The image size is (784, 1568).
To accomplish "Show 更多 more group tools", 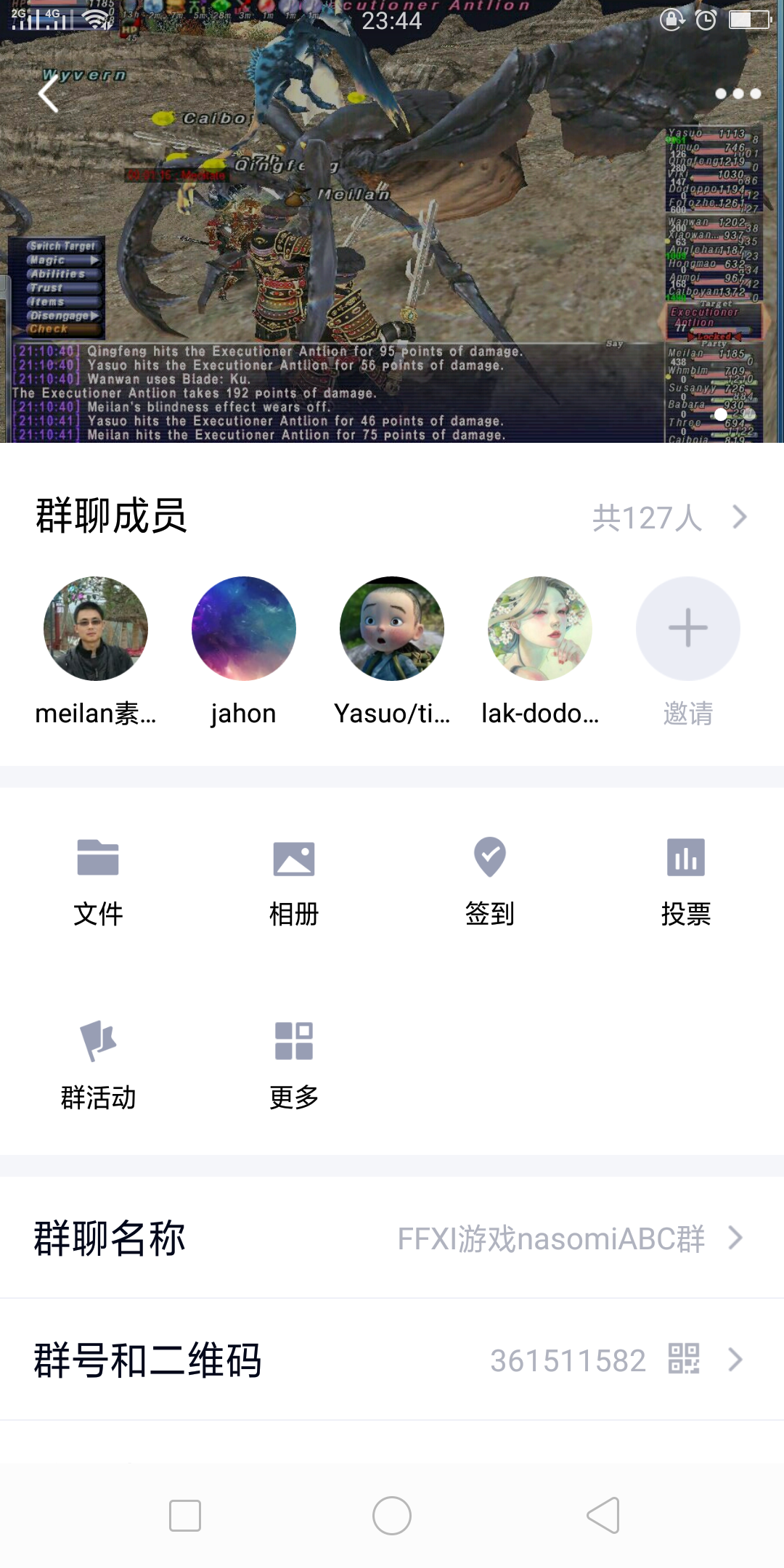I will coord(294,1063).
